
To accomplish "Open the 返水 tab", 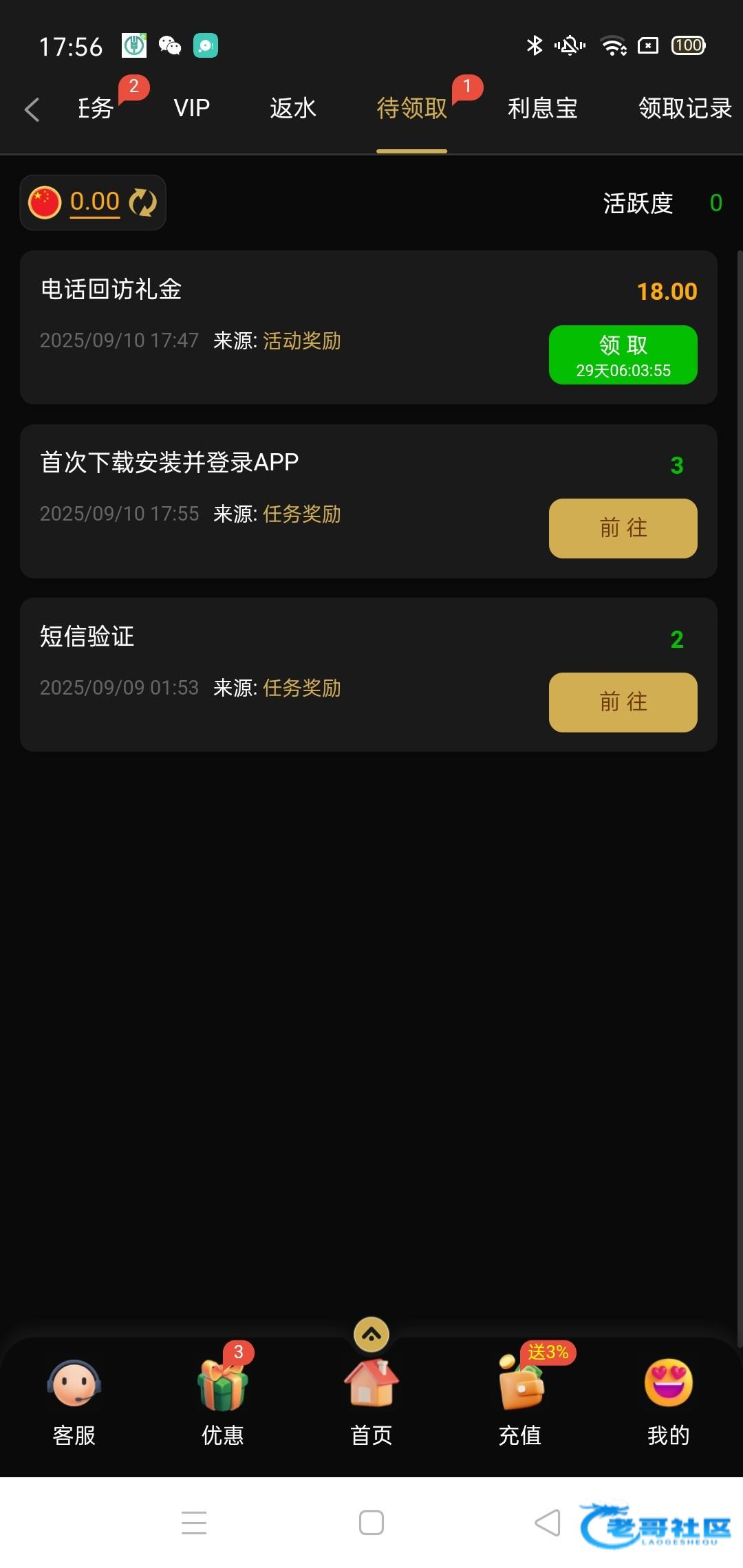I will click(x=293, y=109).
